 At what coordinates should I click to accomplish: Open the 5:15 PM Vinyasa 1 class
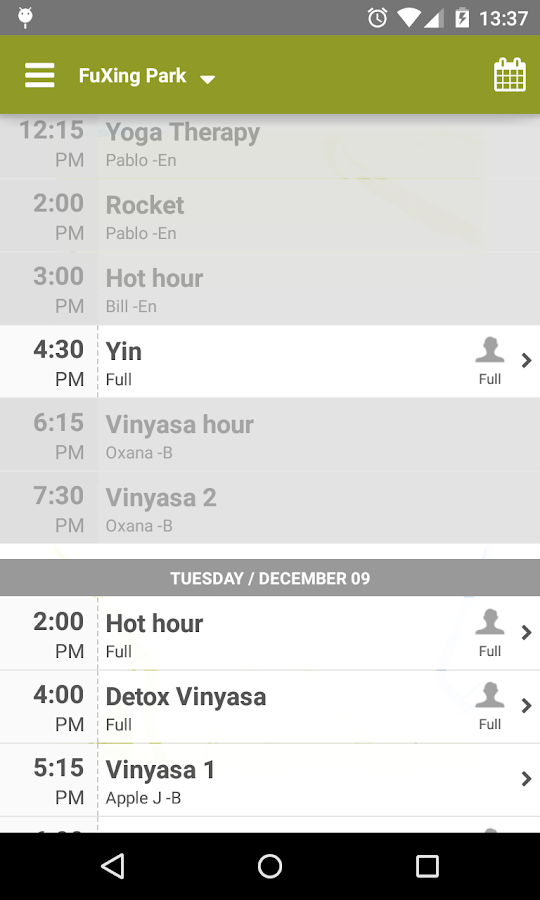[x=270, y=780]
